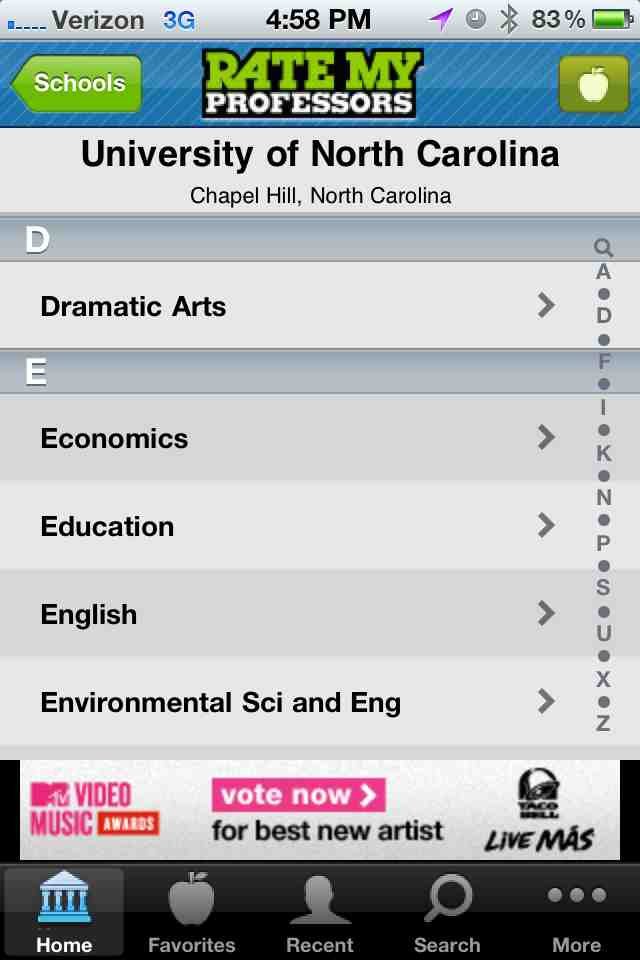Jump to letter Z in index
Image resolution: width=640 pixels, height=960 pixels.
click(x=603, y=723)
